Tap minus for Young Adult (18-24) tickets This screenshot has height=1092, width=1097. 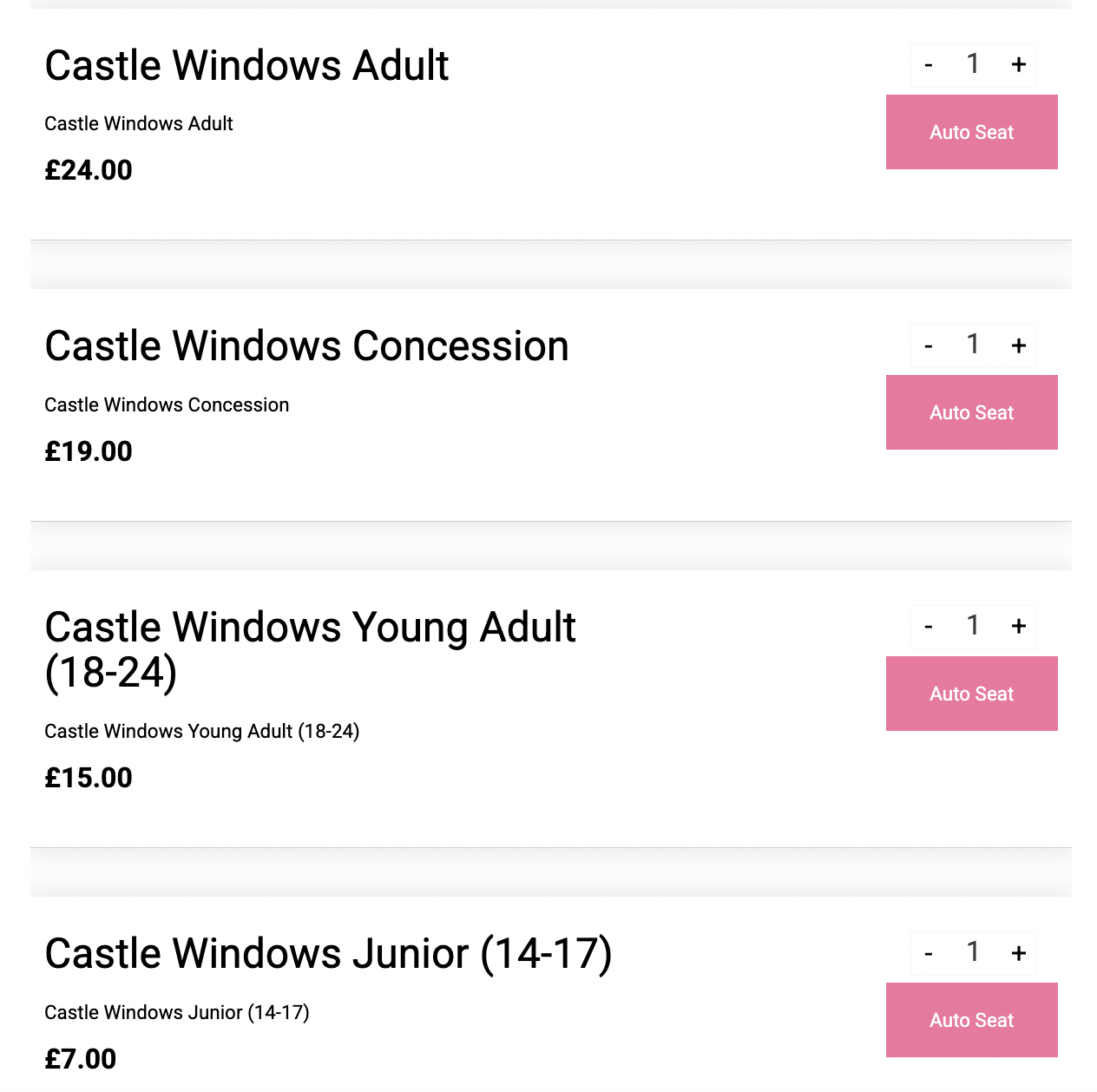[x=929, y=626]
